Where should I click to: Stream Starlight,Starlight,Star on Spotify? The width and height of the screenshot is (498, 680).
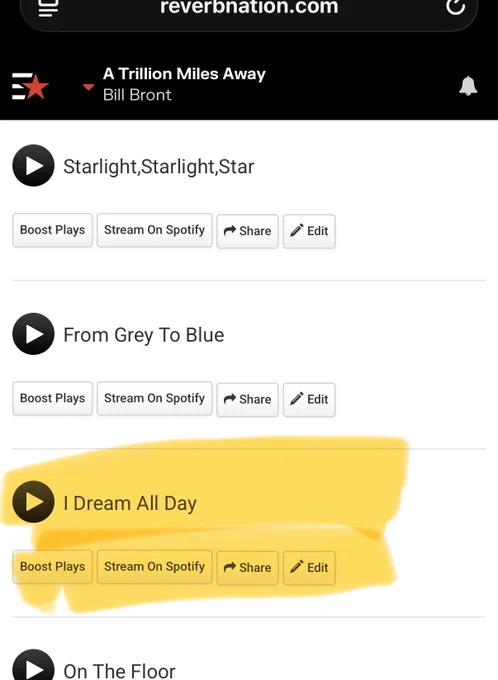point(154,230)
